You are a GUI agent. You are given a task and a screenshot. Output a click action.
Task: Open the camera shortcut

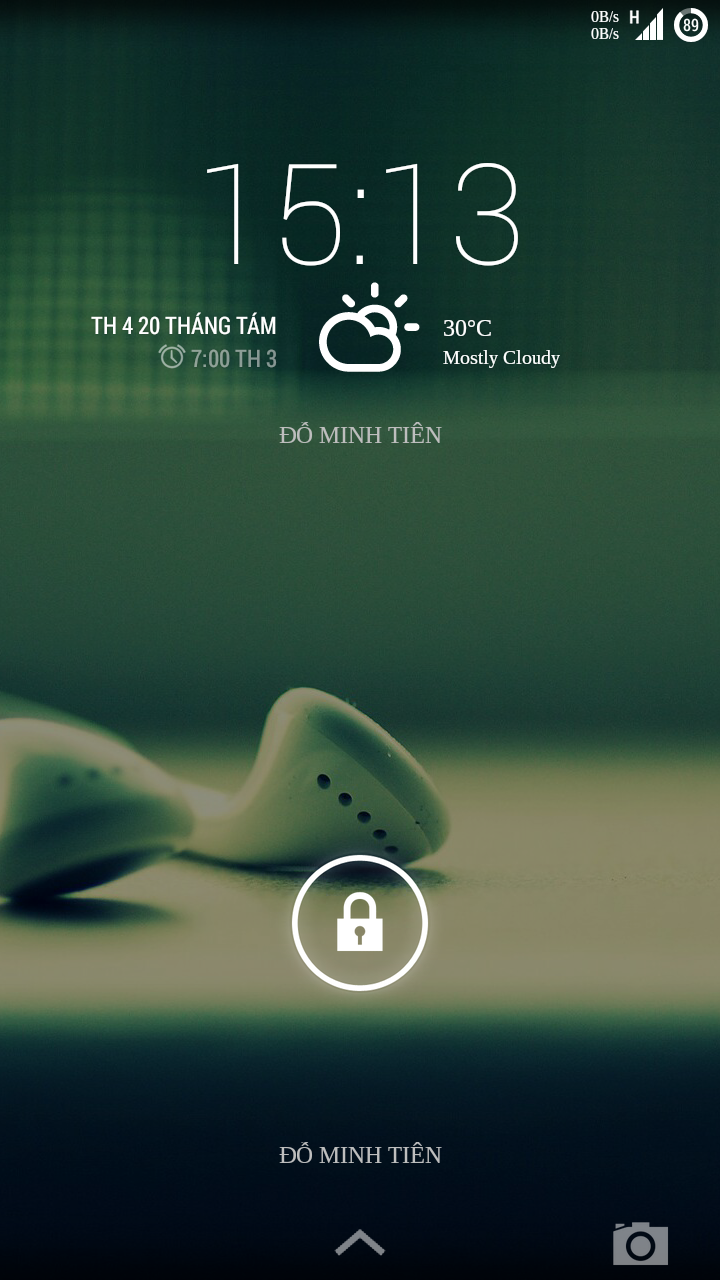tap(640, 1243)
